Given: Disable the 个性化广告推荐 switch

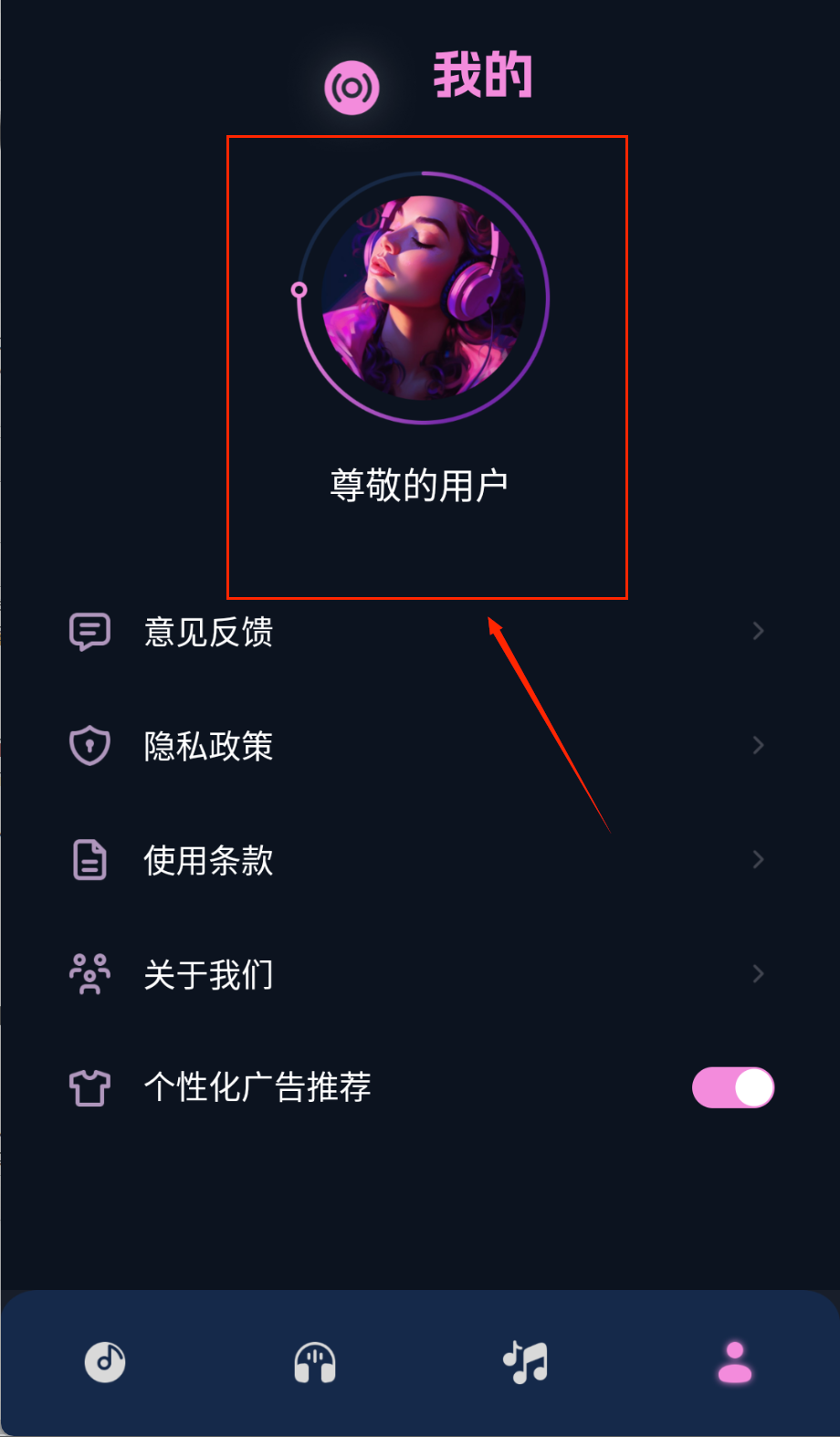Looking at the screenshot, I should 732,1087.
